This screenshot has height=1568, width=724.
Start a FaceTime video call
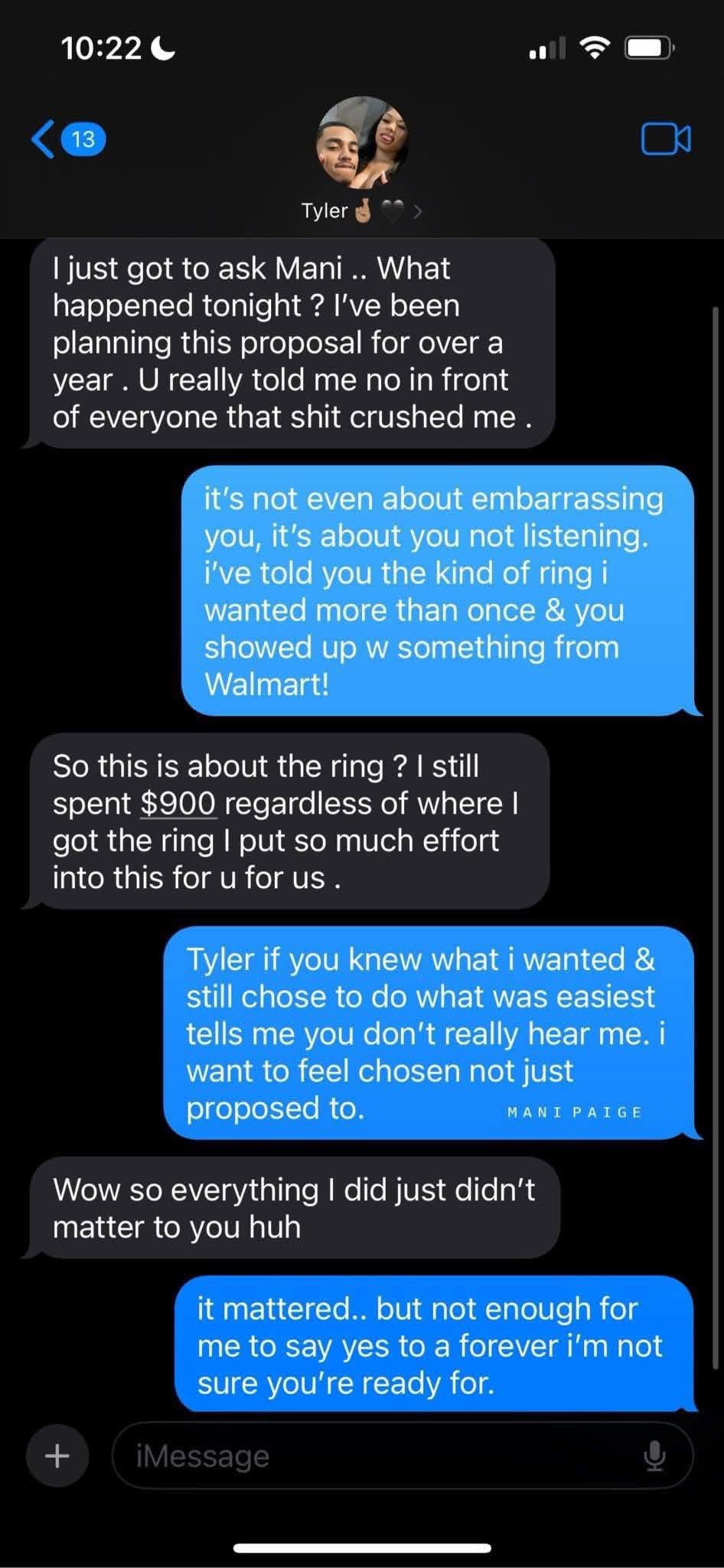665,139
